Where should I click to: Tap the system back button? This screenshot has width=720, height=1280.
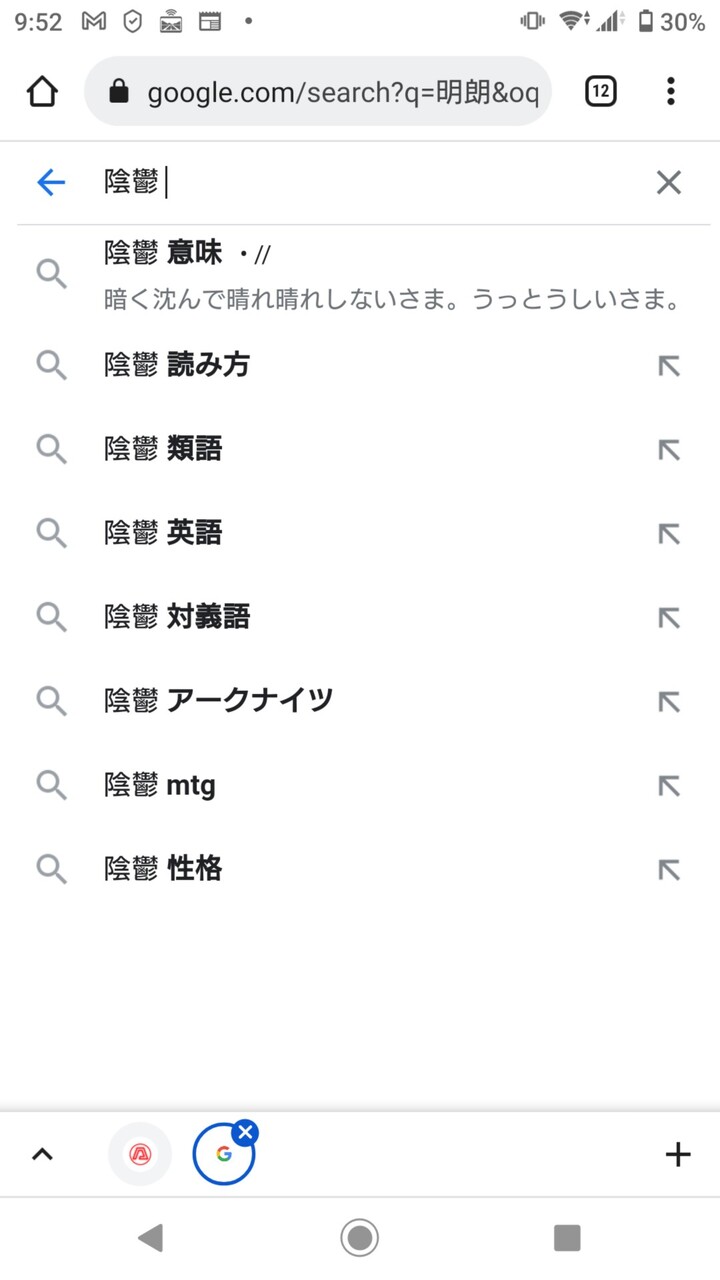point(150,1238)
